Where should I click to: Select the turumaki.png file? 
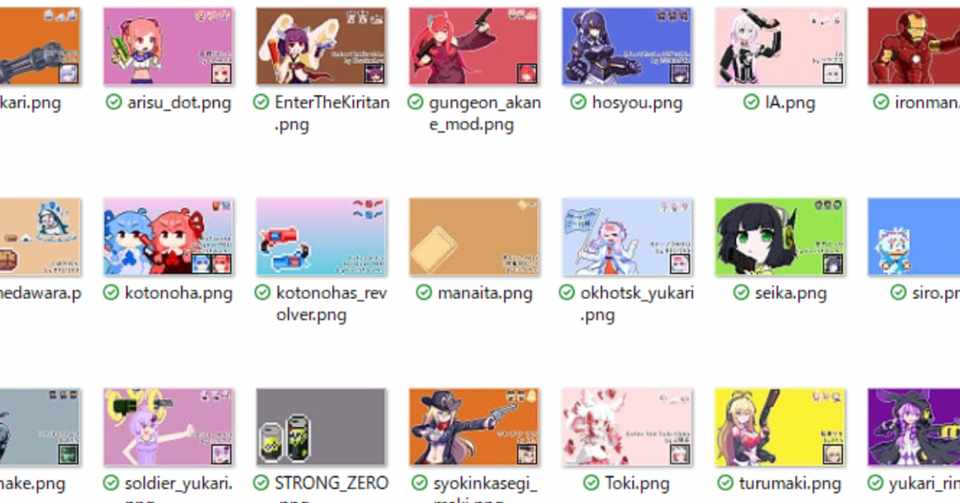pos(780,427)
